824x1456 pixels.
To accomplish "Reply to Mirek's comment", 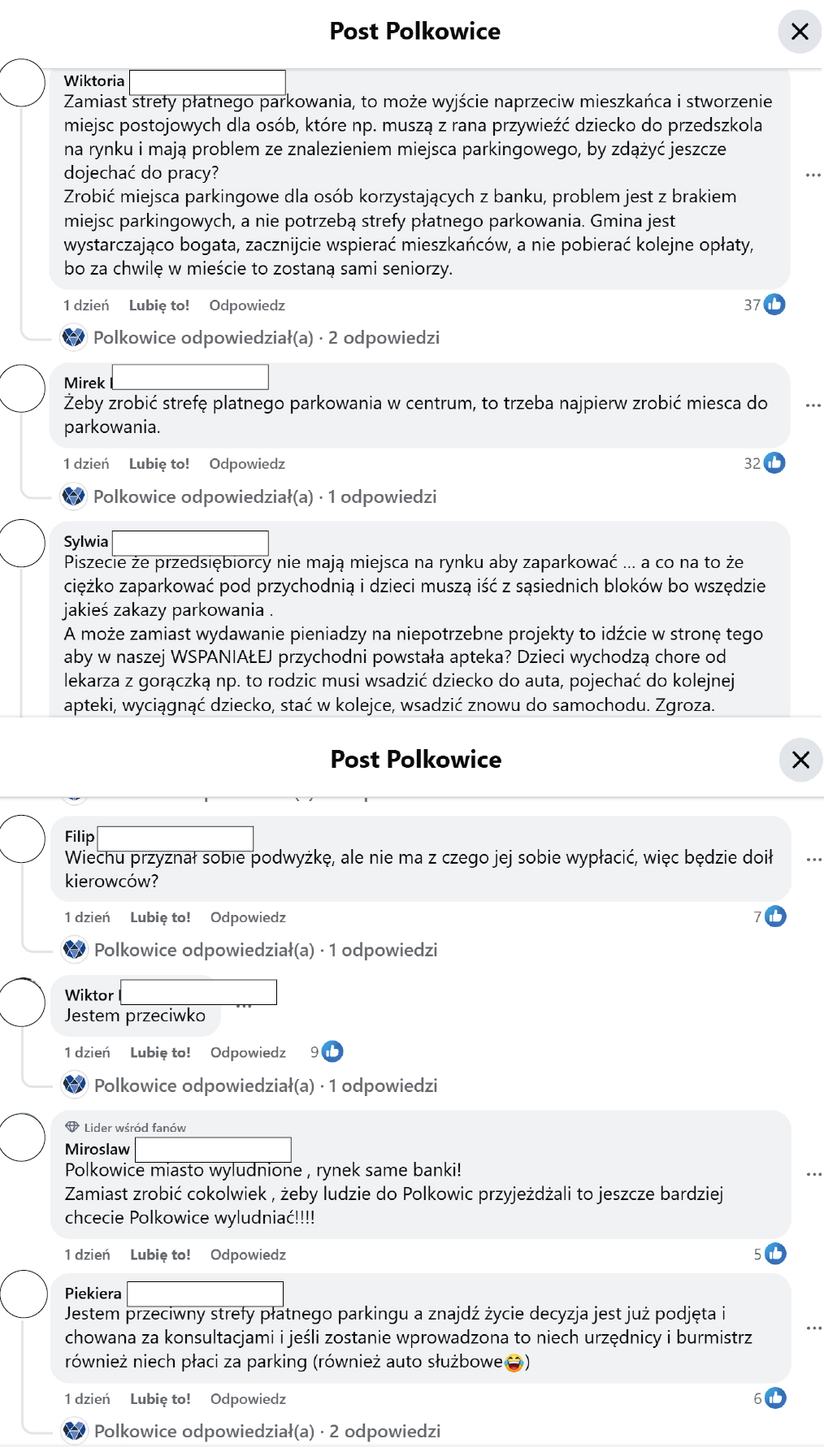I will 247,464.
